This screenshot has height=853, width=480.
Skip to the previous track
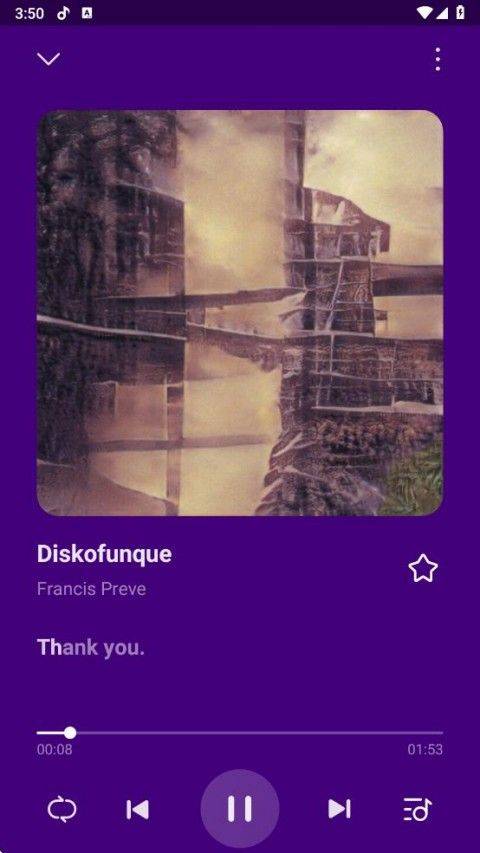pos(138,809)
